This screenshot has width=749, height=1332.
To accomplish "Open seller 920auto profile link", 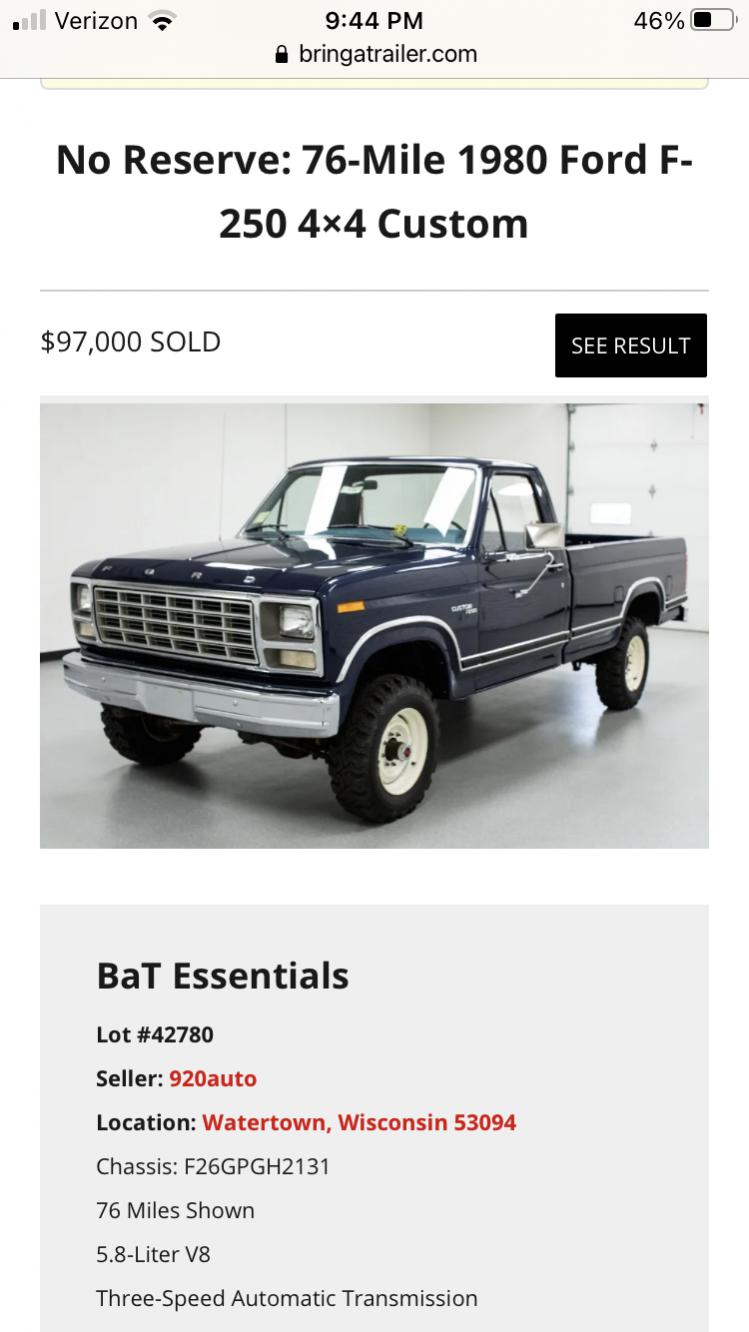I will [212, 1078].
